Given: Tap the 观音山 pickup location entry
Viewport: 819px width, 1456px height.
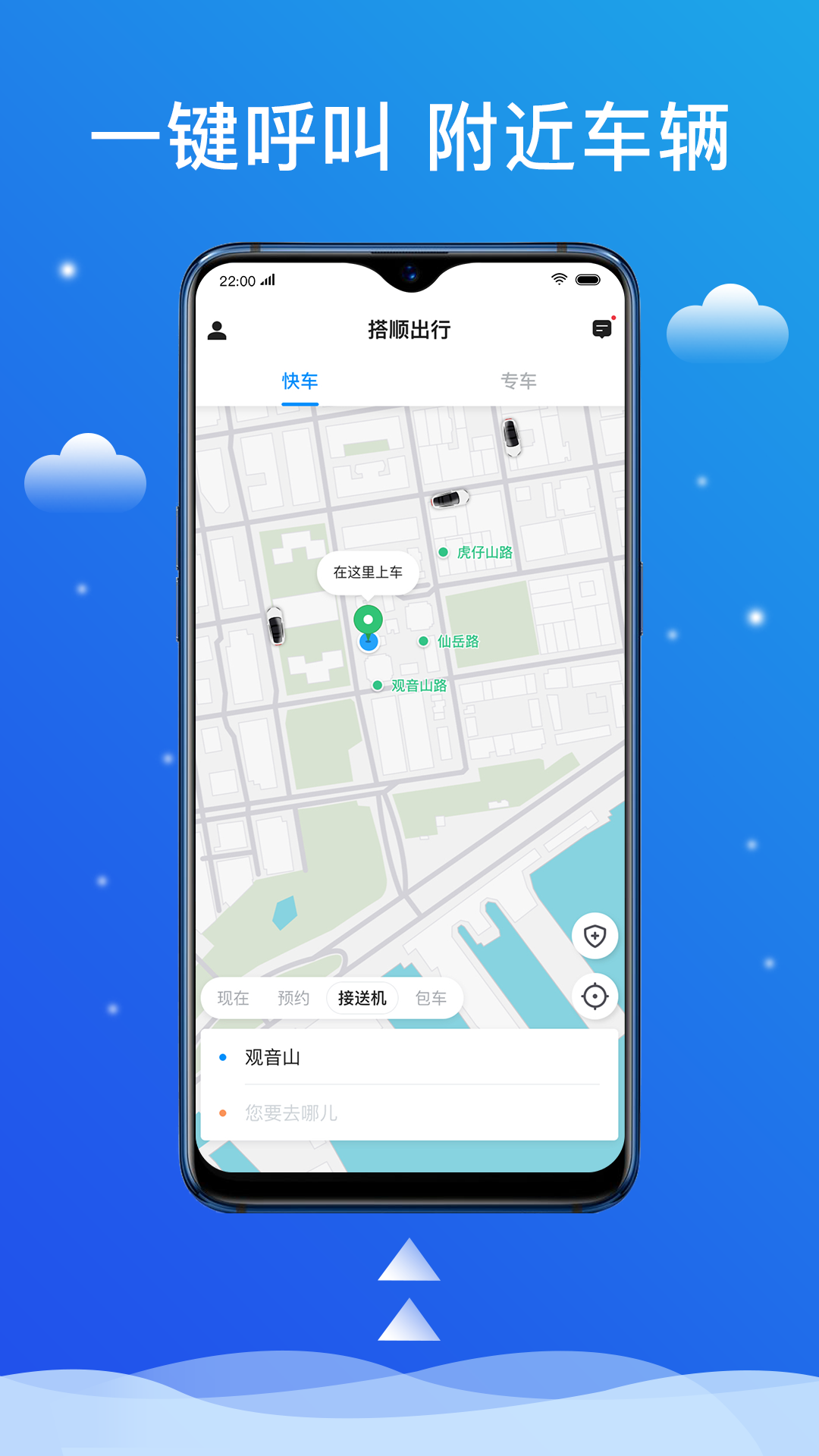Looking at the screenshot, I should 271,1056.
